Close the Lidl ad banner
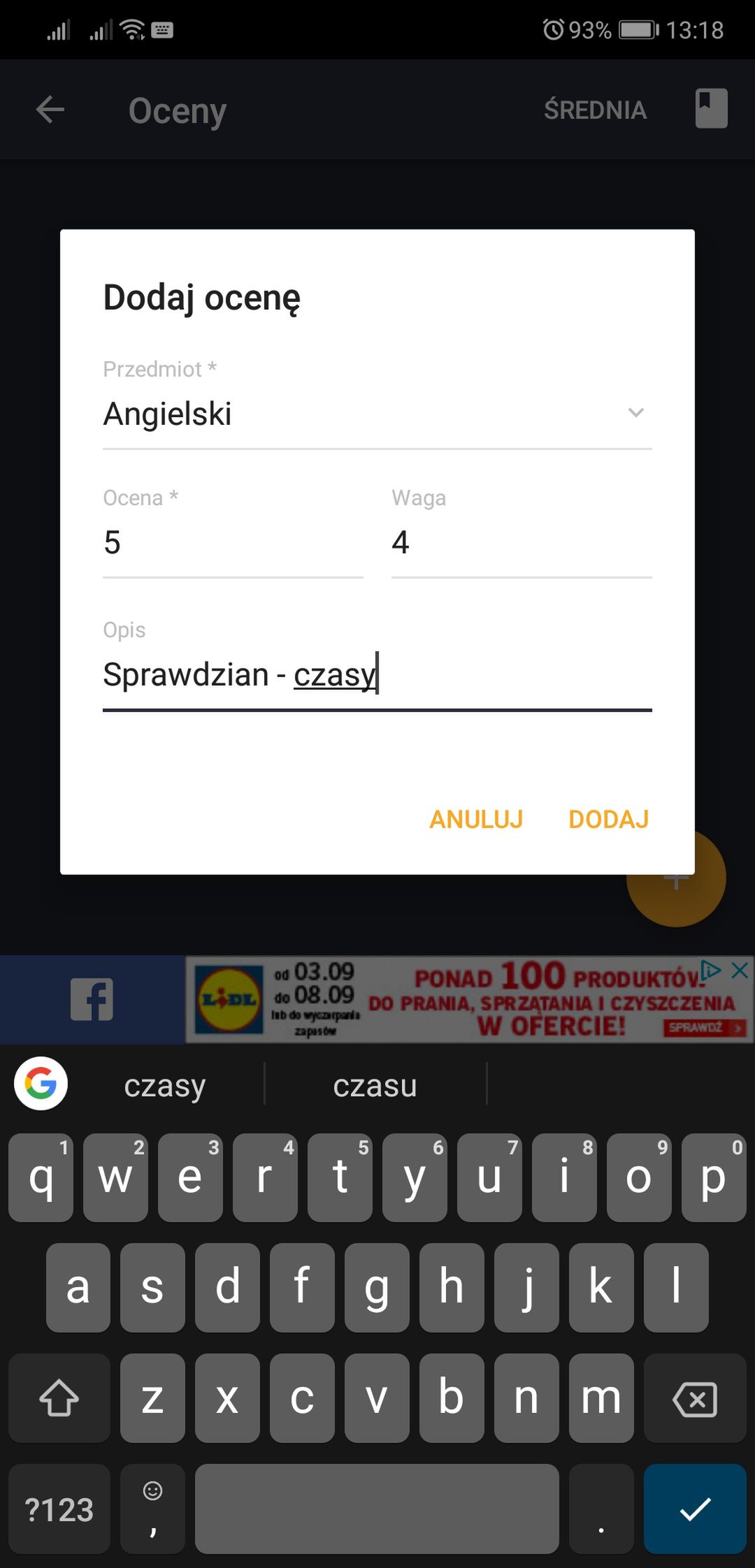The height and width of the screenshot is (1568, 755). pos(740,970)
